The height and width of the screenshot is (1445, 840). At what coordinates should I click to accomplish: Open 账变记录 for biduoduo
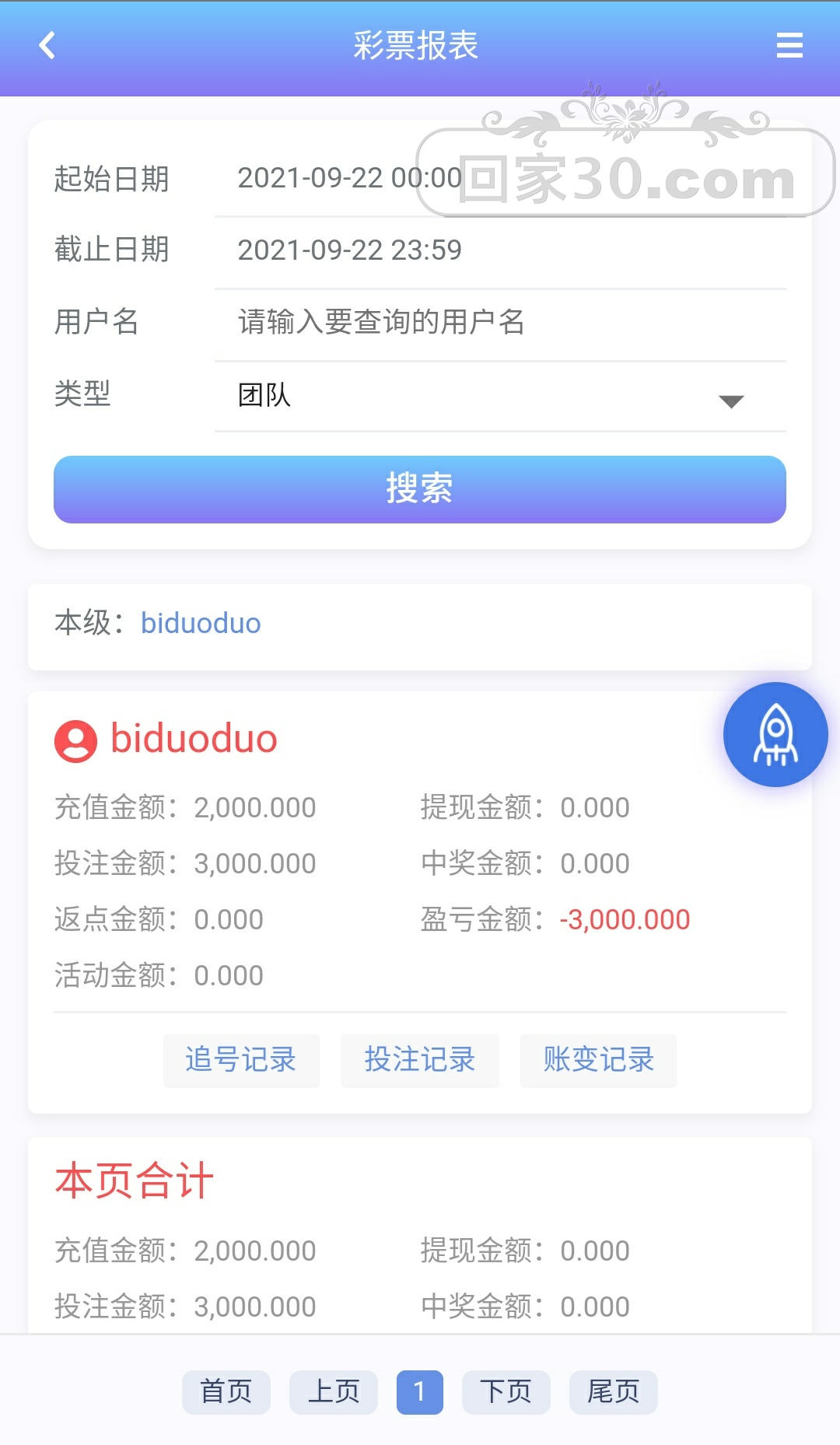tap(598, 1060)
